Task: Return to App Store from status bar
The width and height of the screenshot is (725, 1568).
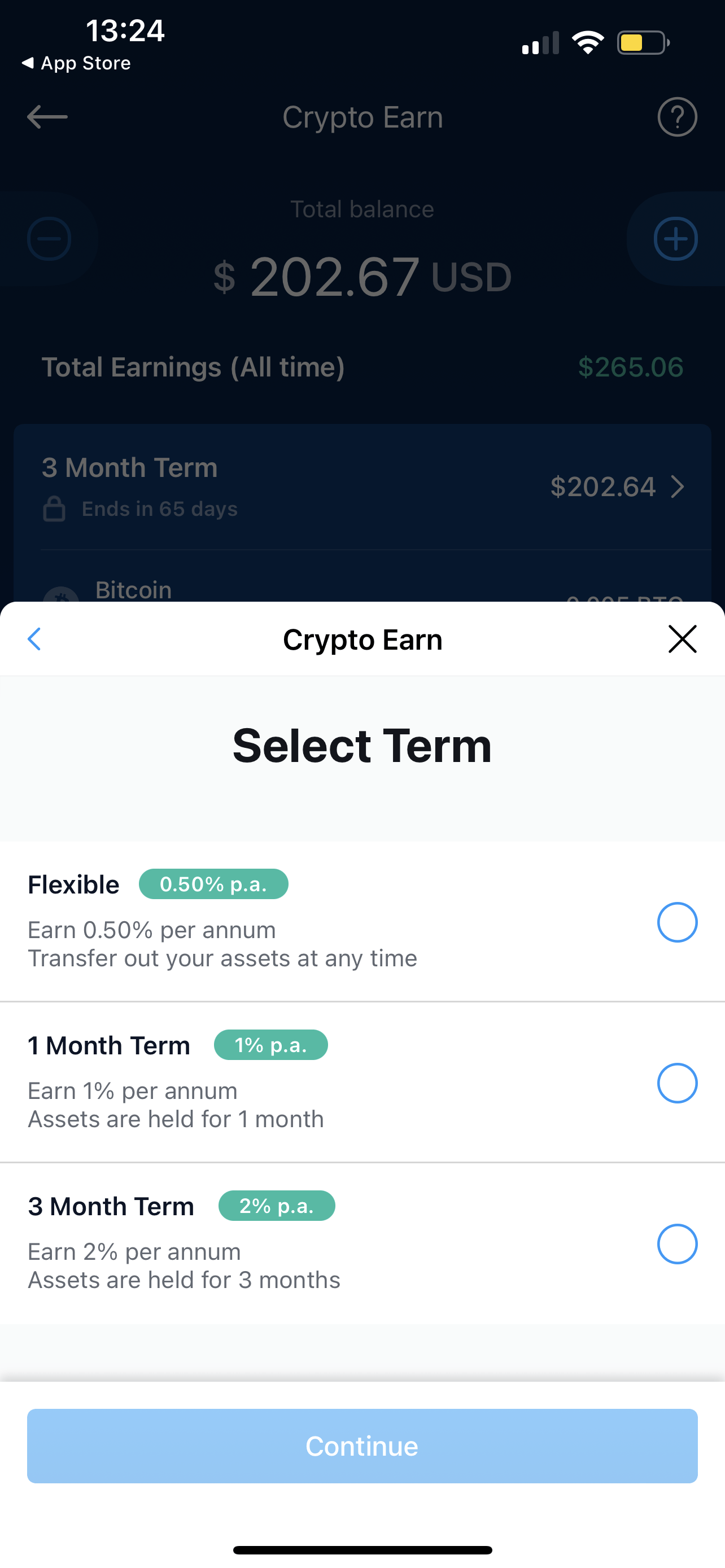Action: [77, 63]
